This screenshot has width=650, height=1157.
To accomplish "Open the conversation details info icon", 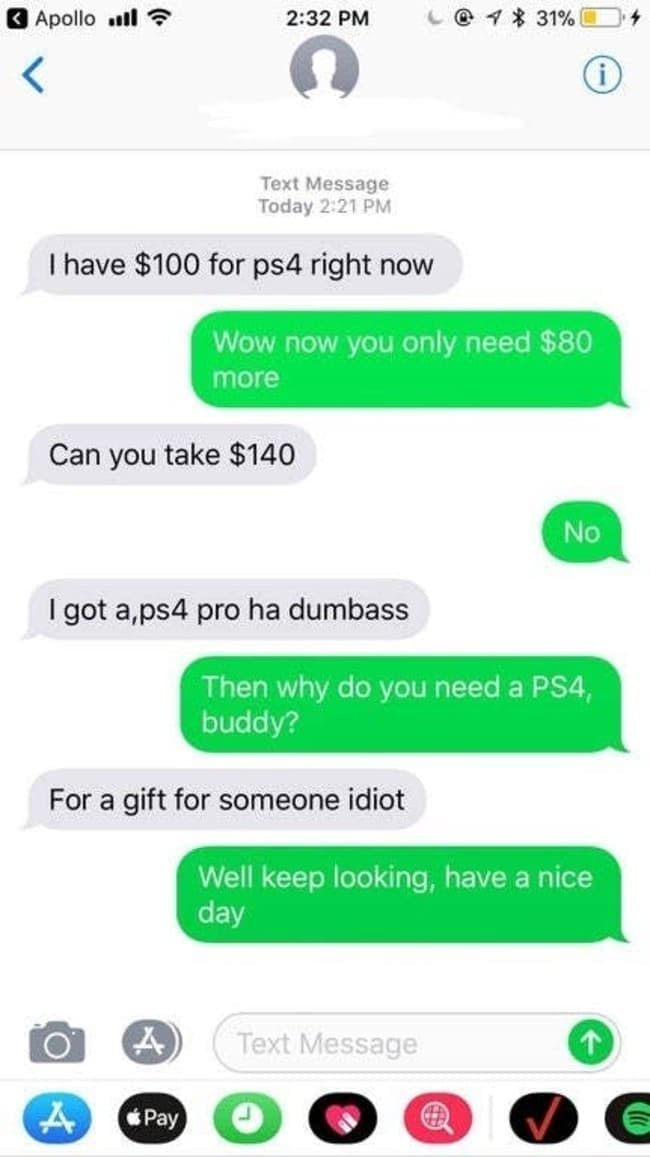I will tap(596, 76).
